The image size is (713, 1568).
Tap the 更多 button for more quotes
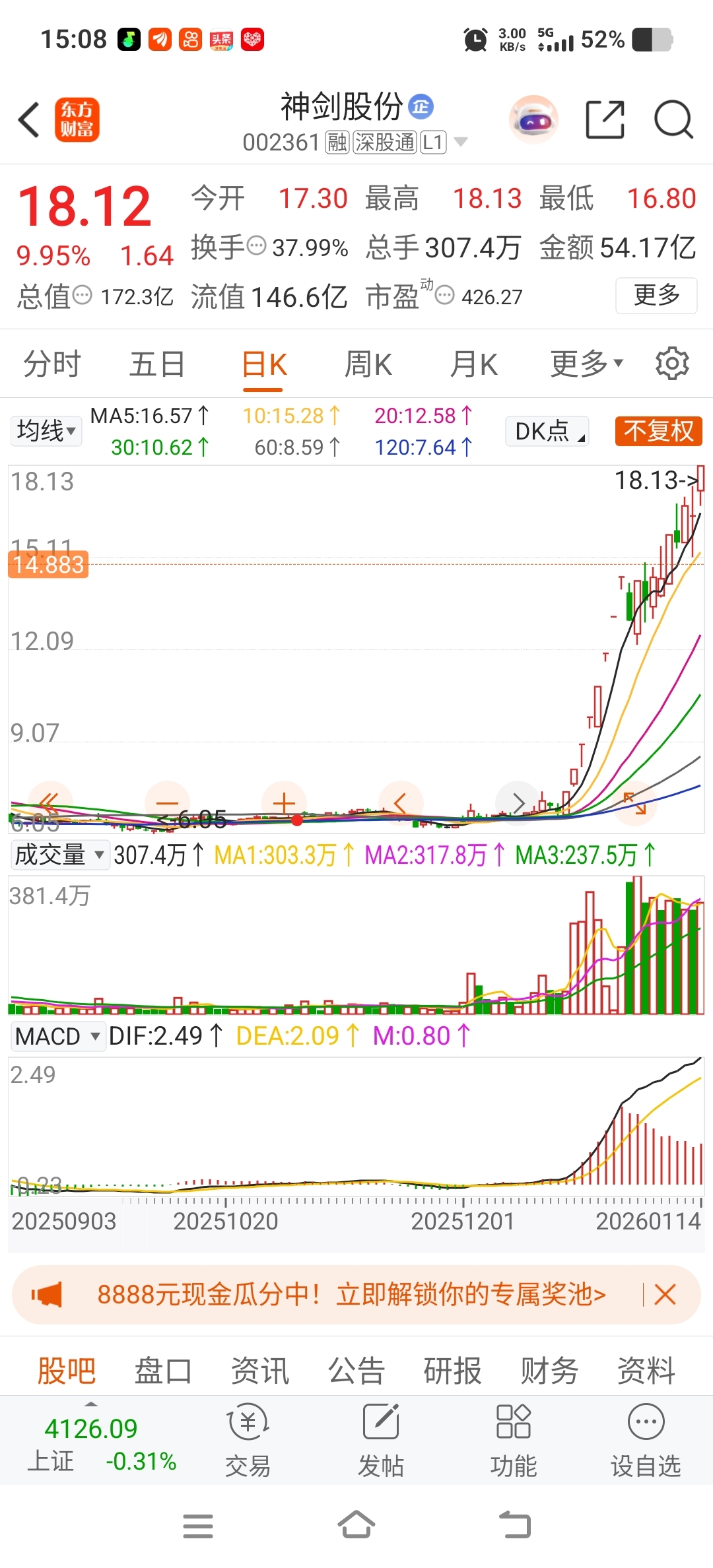tap(656, 295)
